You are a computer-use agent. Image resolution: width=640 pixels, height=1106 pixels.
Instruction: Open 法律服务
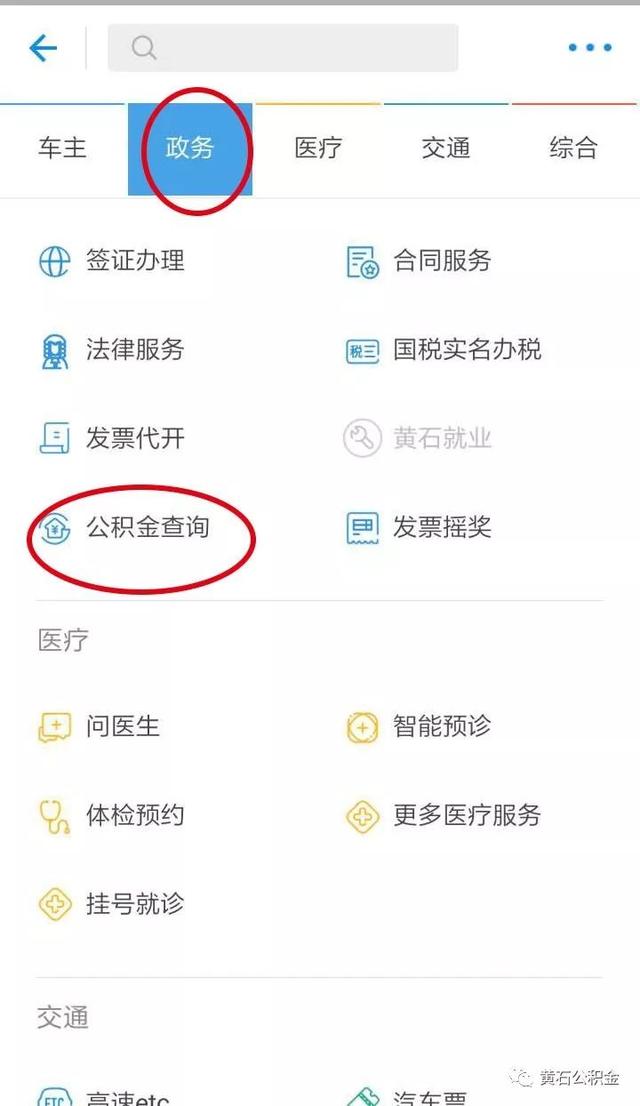pyautogui.click(x=111, y=350)
